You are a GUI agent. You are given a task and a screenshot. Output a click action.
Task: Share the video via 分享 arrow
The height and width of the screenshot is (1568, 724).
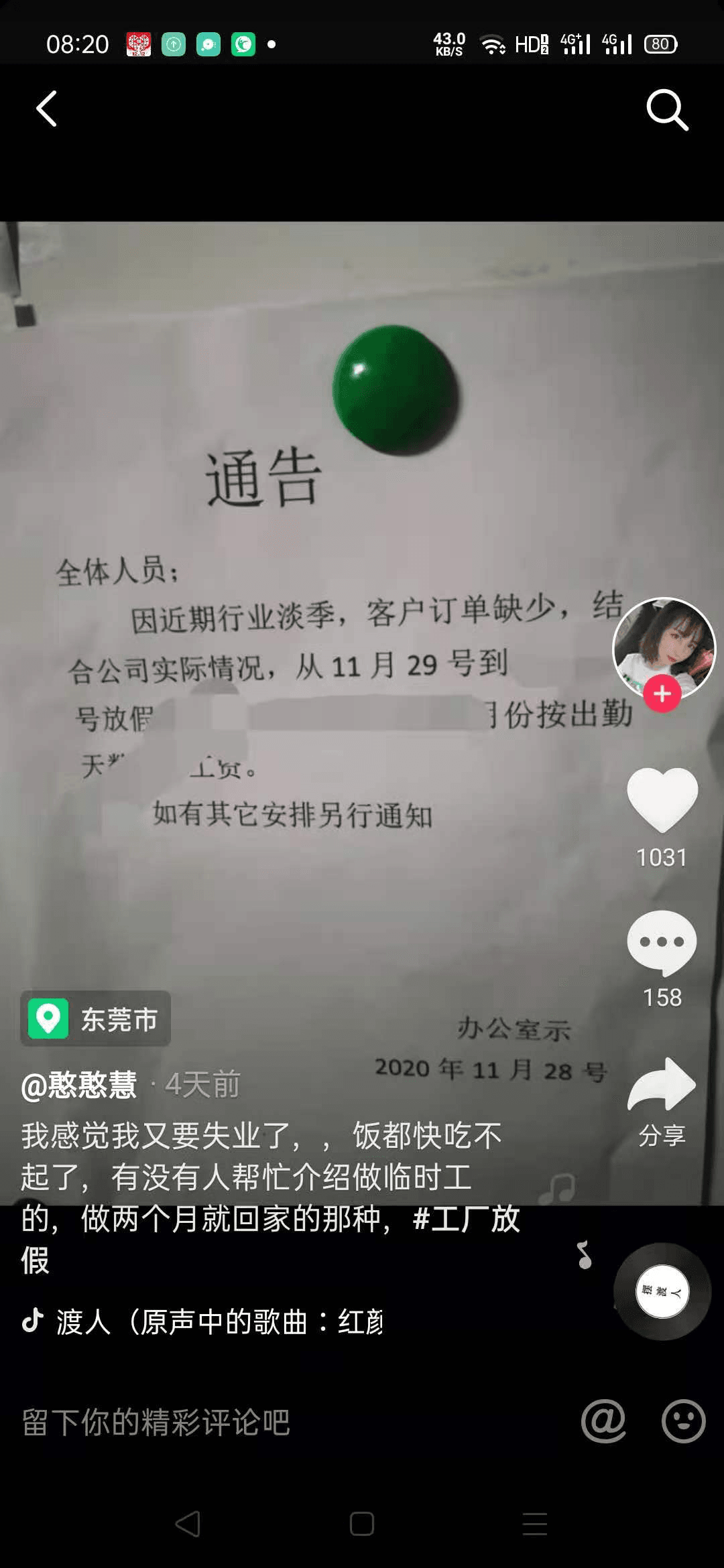662,1086
